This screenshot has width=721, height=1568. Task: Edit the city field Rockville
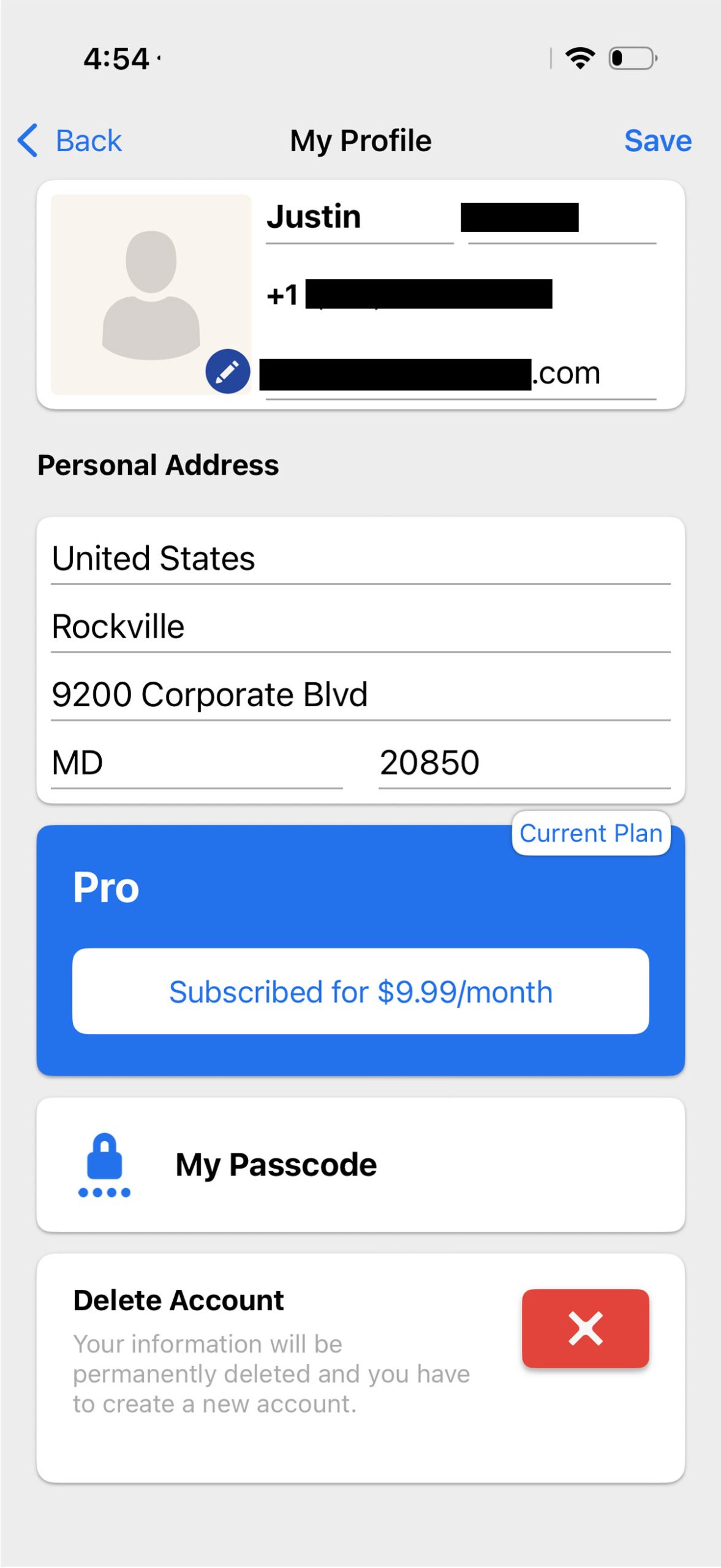(x=360, y=627)
